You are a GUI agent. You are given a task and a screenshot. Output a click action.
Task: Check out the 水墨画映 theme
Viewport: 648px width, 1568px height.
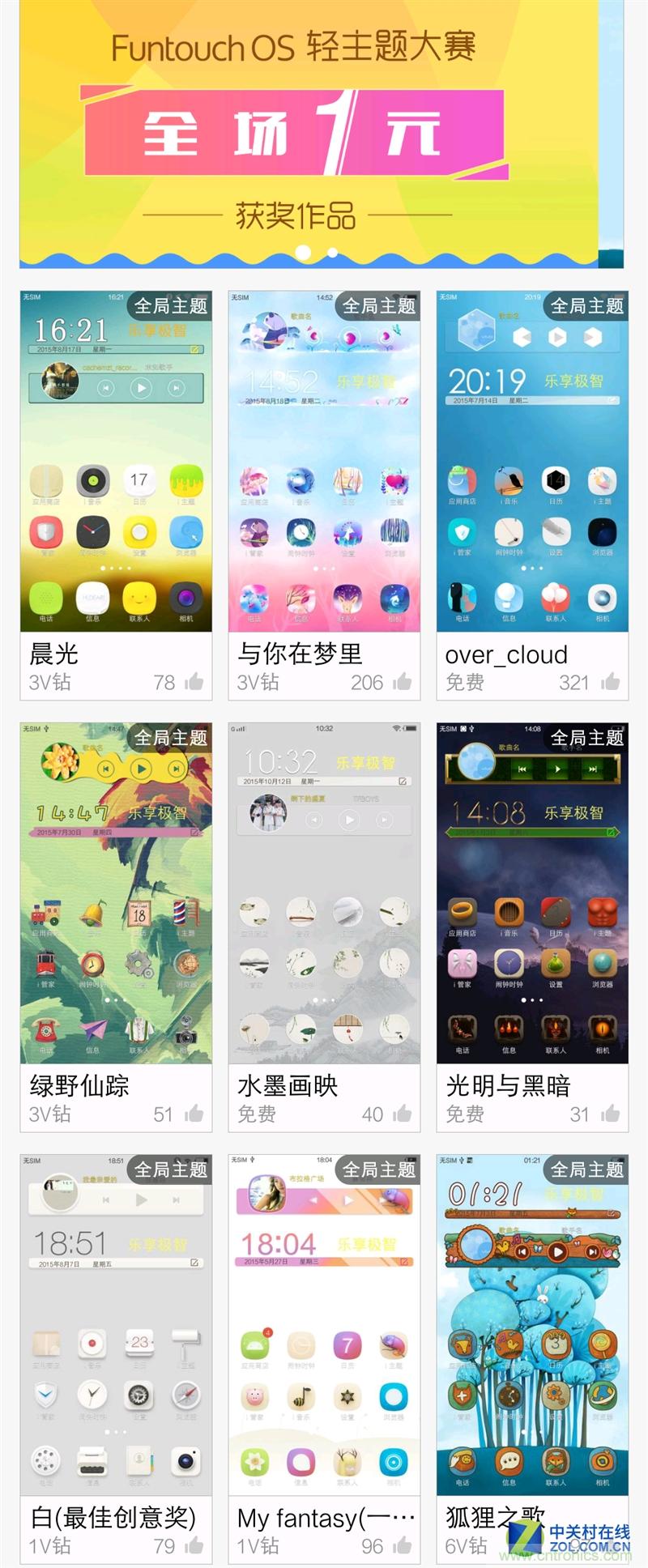324,893
